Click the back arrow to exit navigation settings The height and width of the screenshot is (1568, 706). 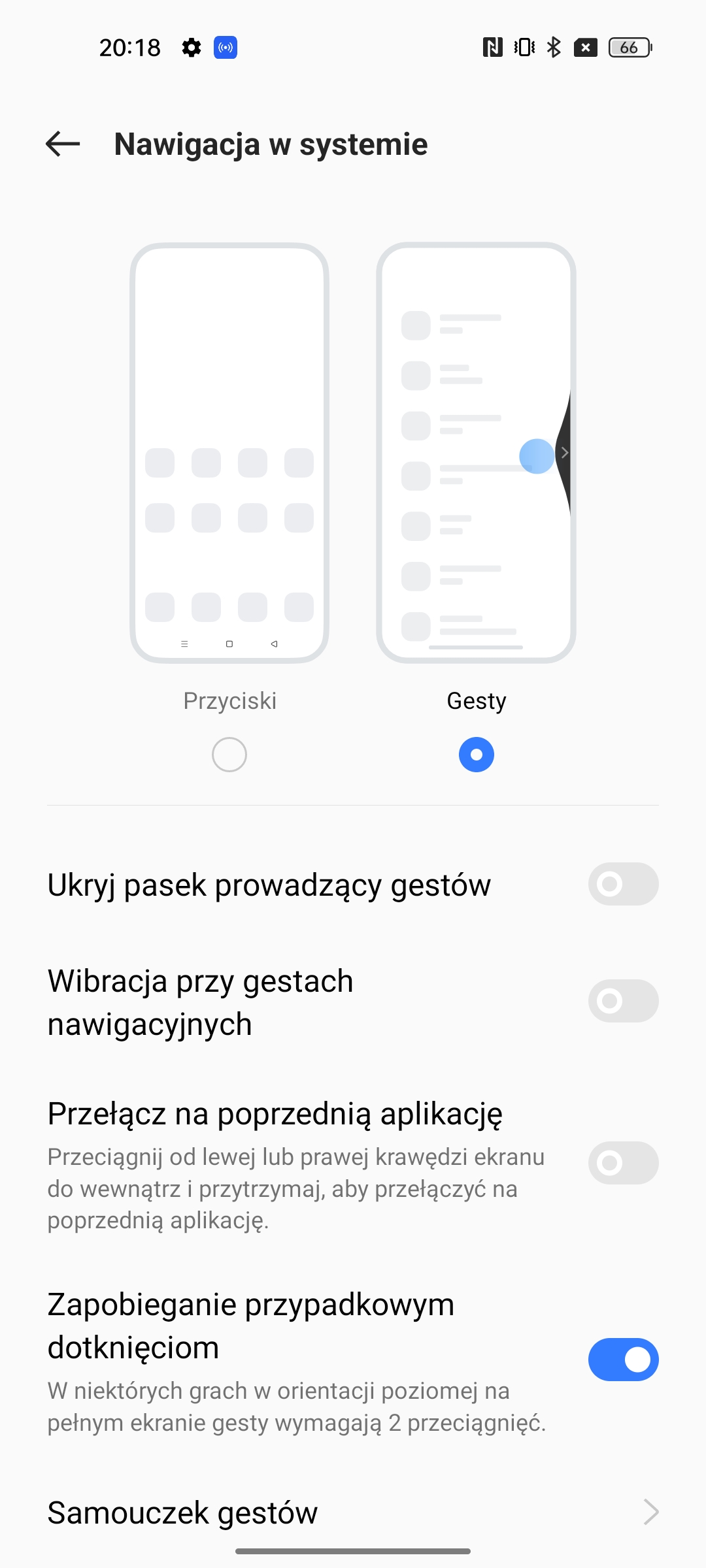coord(61,144)
